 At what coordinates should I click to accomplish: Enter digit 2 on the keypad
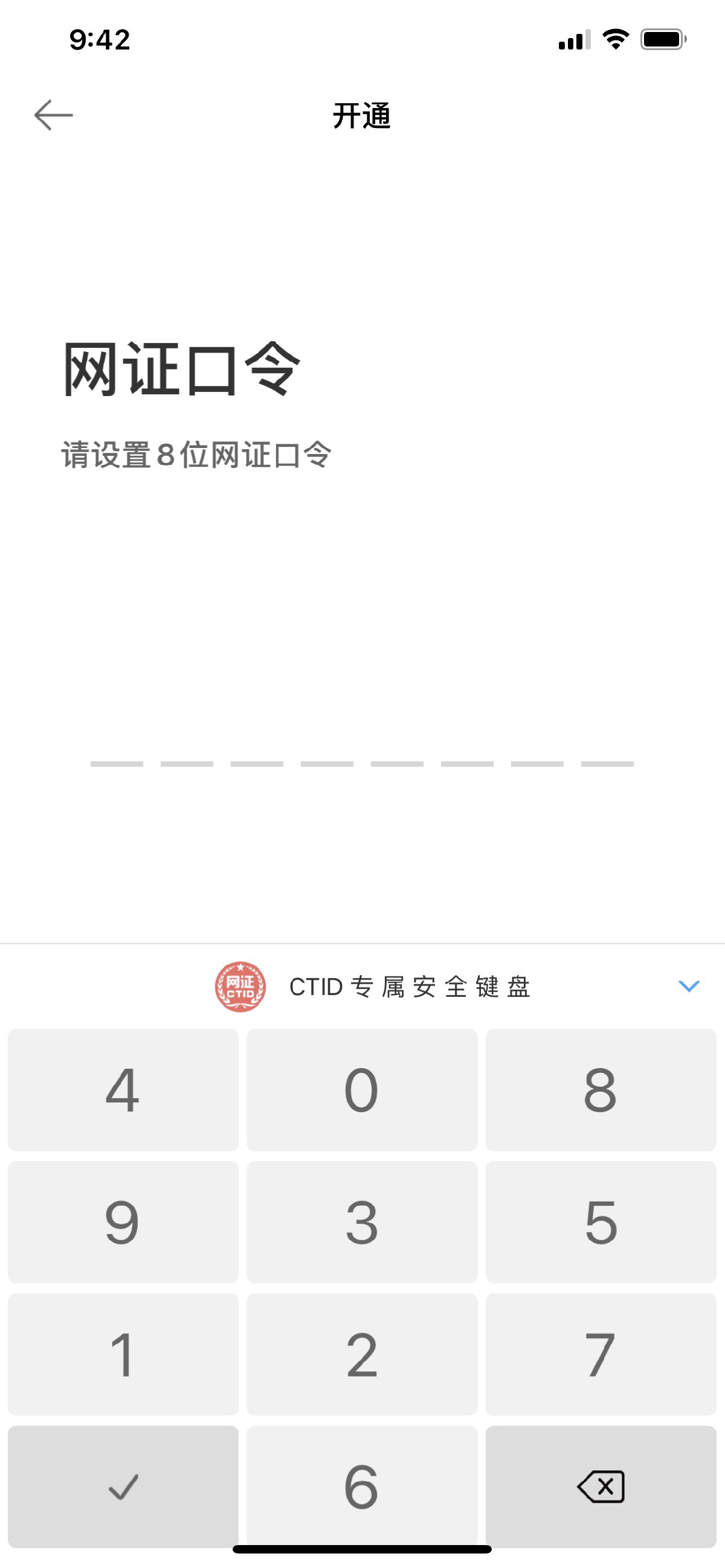(362, 1354)
